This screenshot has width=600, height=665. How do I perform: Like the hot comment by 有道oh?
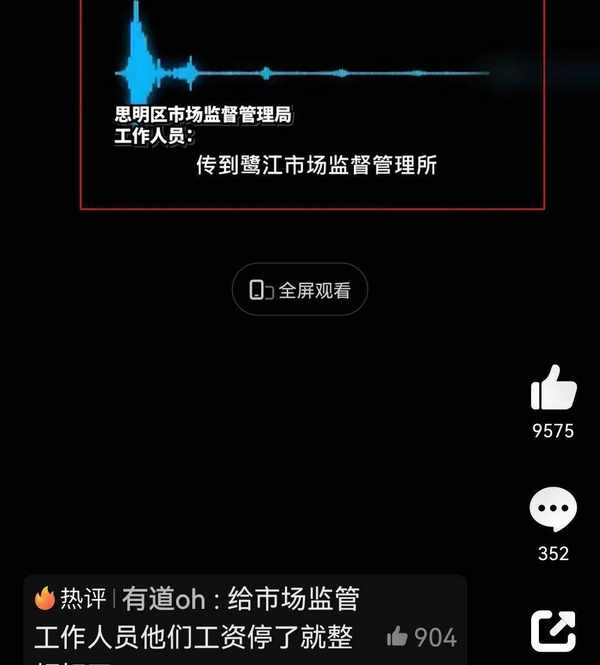click(x=398, y=636)
